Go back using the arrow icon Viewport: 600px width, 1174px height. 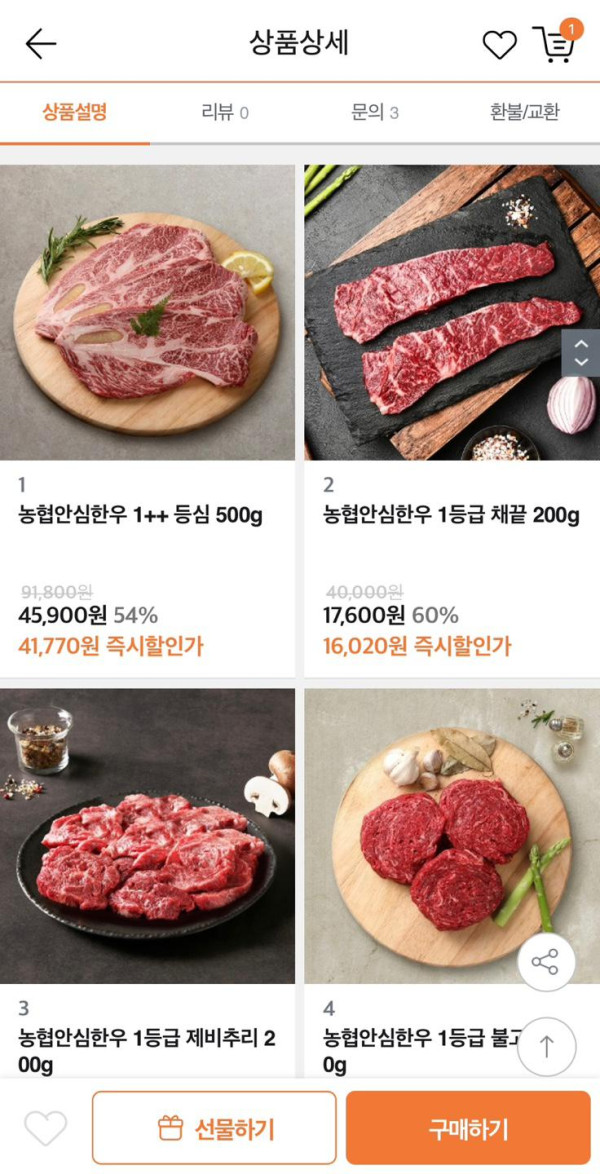41,44
